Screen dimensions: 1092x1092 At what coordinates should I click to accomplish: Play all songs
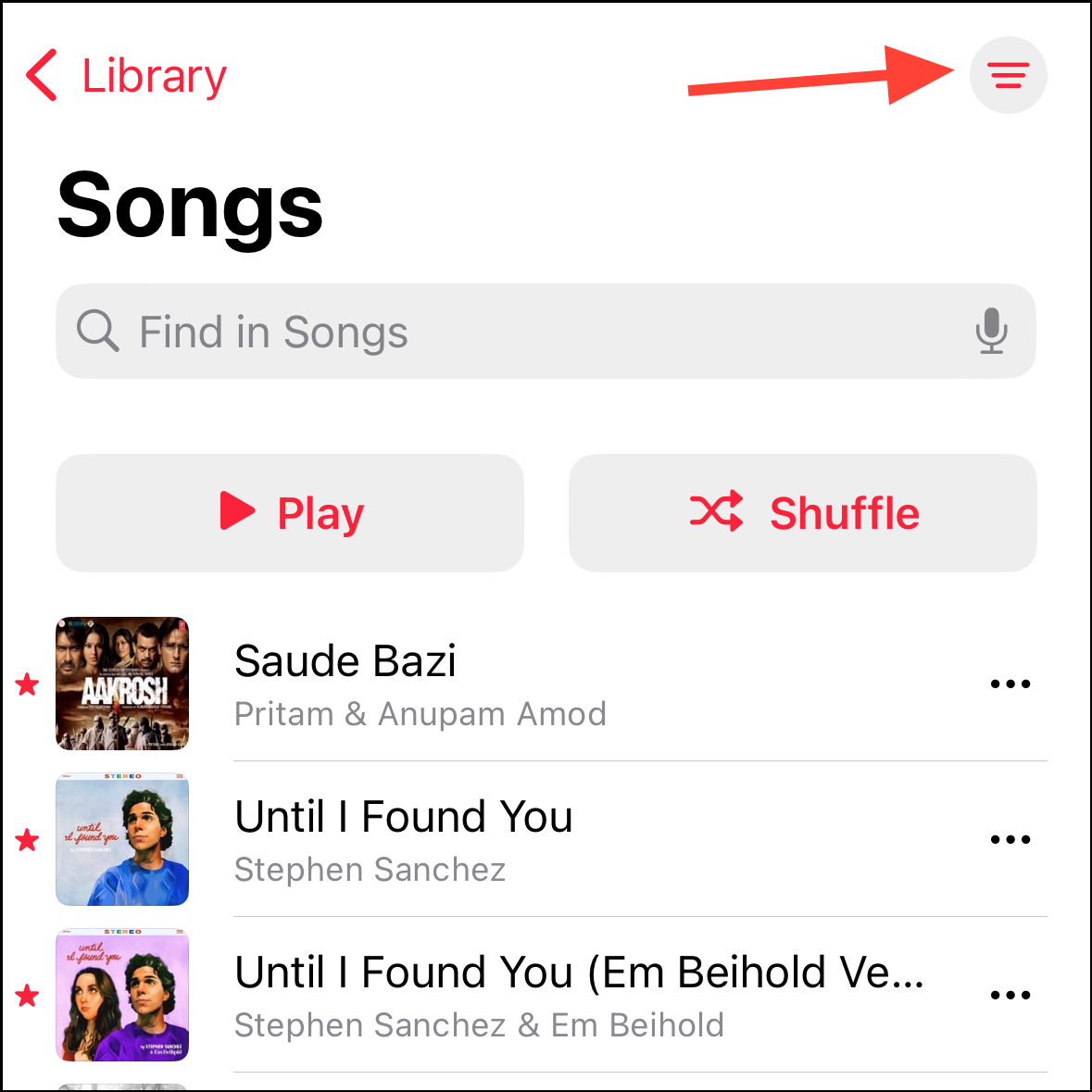[290, 513]
